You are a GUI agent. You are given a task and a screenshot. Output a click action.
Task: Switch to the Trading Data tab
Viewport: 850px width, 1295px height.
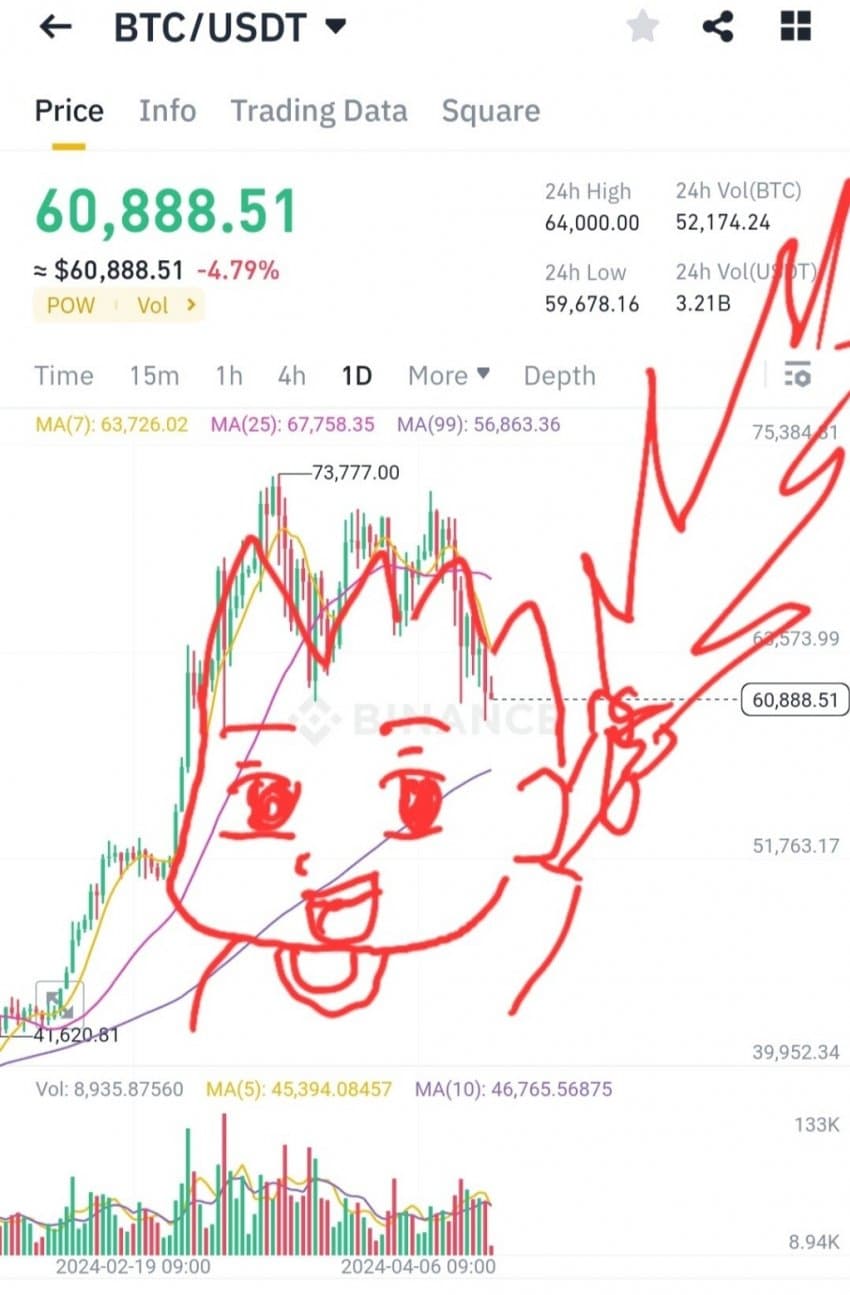click(x=319, y=110)
